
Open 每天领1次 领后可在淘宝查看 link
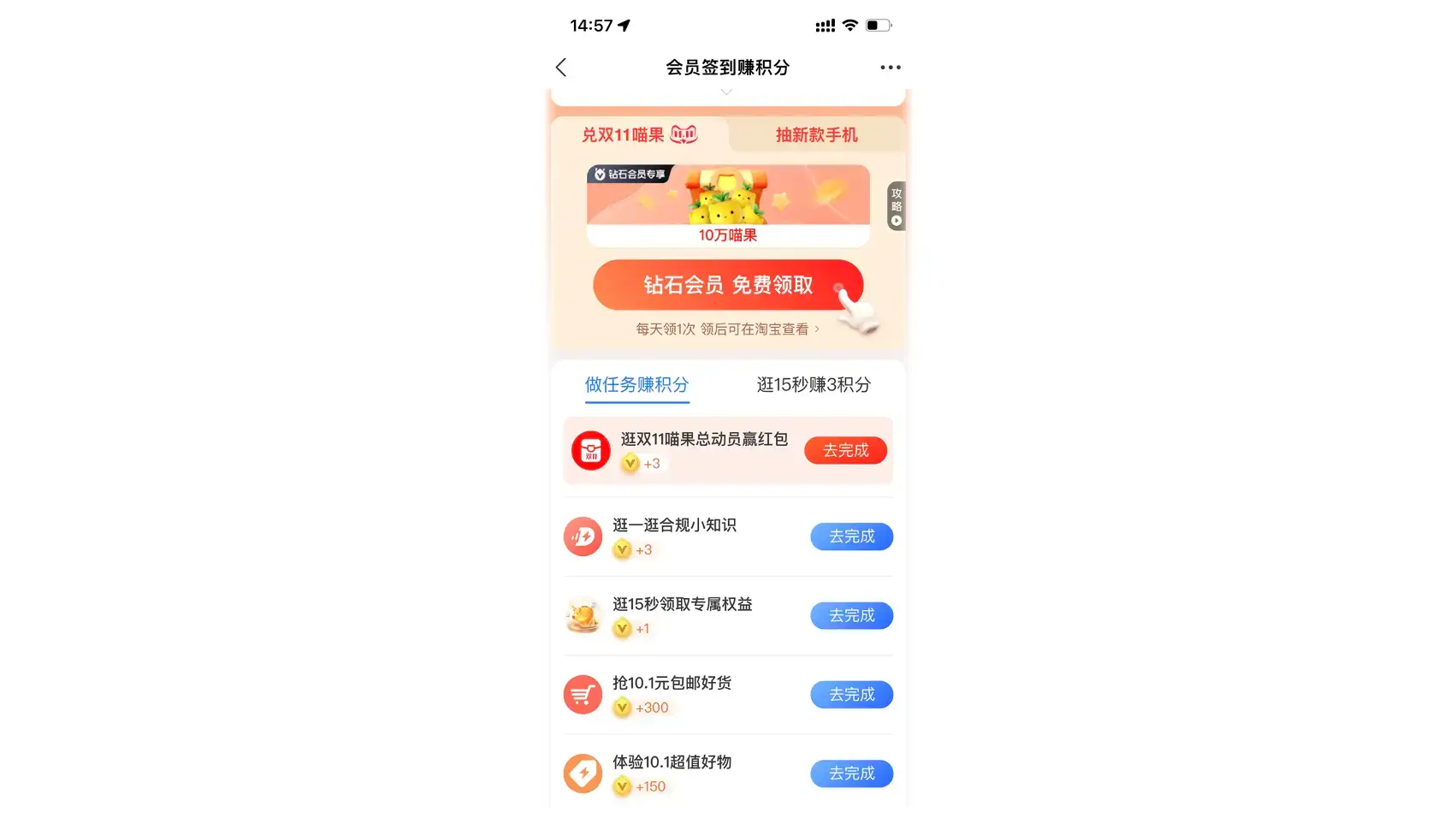pyautogui.click(x=727, y=329)
